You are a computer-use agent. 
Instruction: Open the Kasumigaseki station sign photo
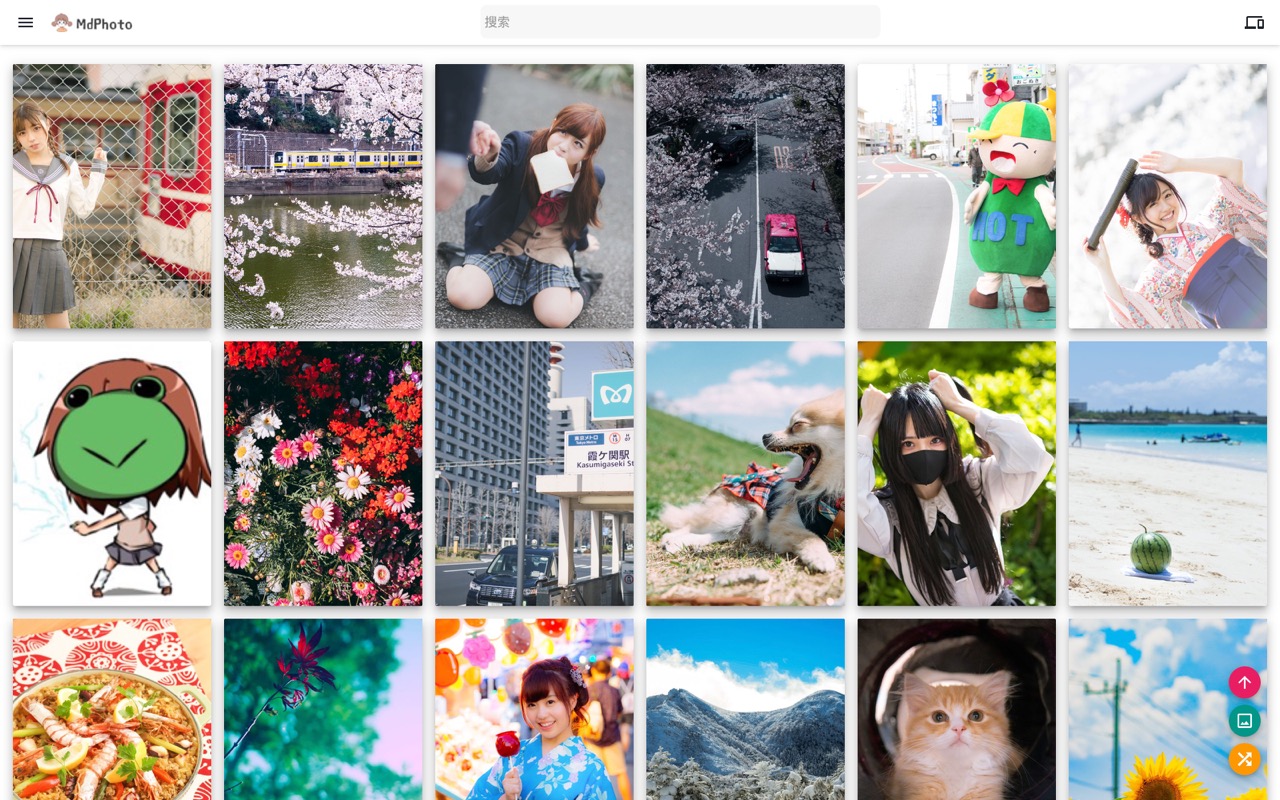click(x=534, y=473)
